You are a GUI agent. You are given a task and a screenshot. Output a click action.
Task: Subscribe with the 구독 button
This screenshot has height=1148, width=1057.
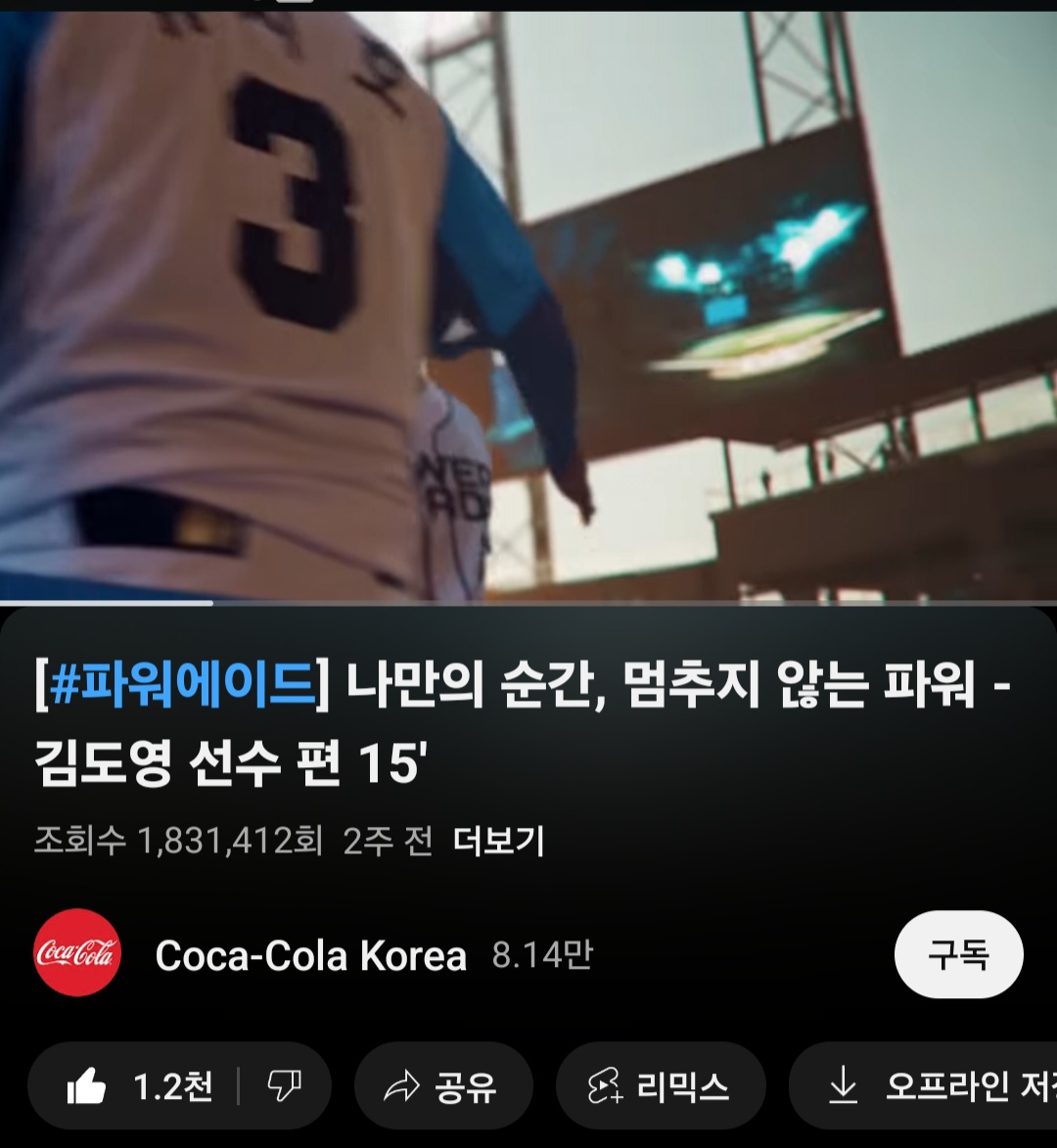pos(958,954)
